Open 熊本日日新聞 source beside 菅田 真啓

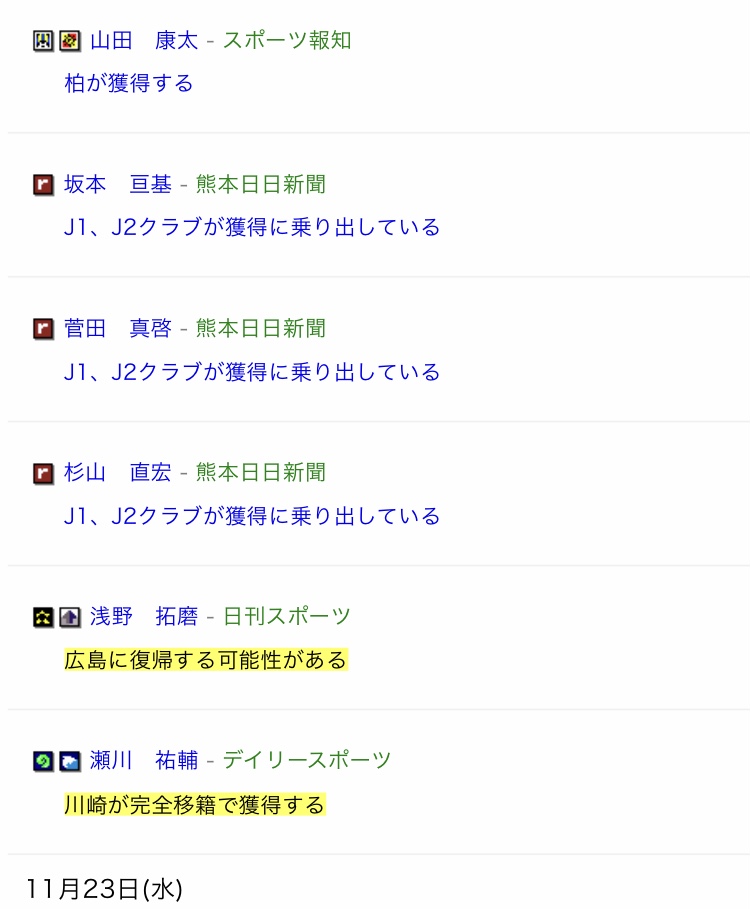point(260,329)
